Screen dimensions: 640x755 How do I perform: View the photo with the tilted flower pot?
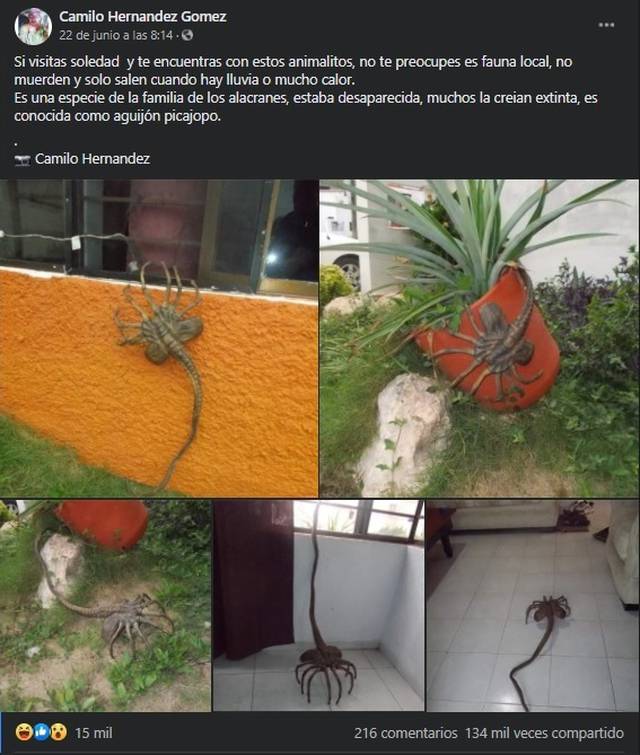pyautogui.click(x=479, y=338)
